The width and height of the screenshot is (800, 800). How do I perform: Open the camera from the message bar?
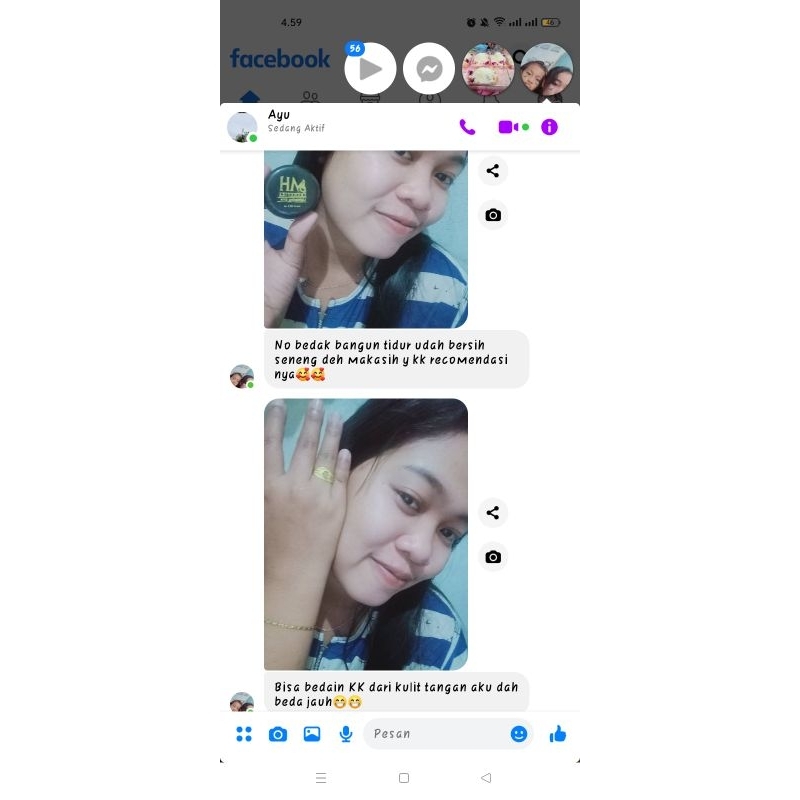278,734
